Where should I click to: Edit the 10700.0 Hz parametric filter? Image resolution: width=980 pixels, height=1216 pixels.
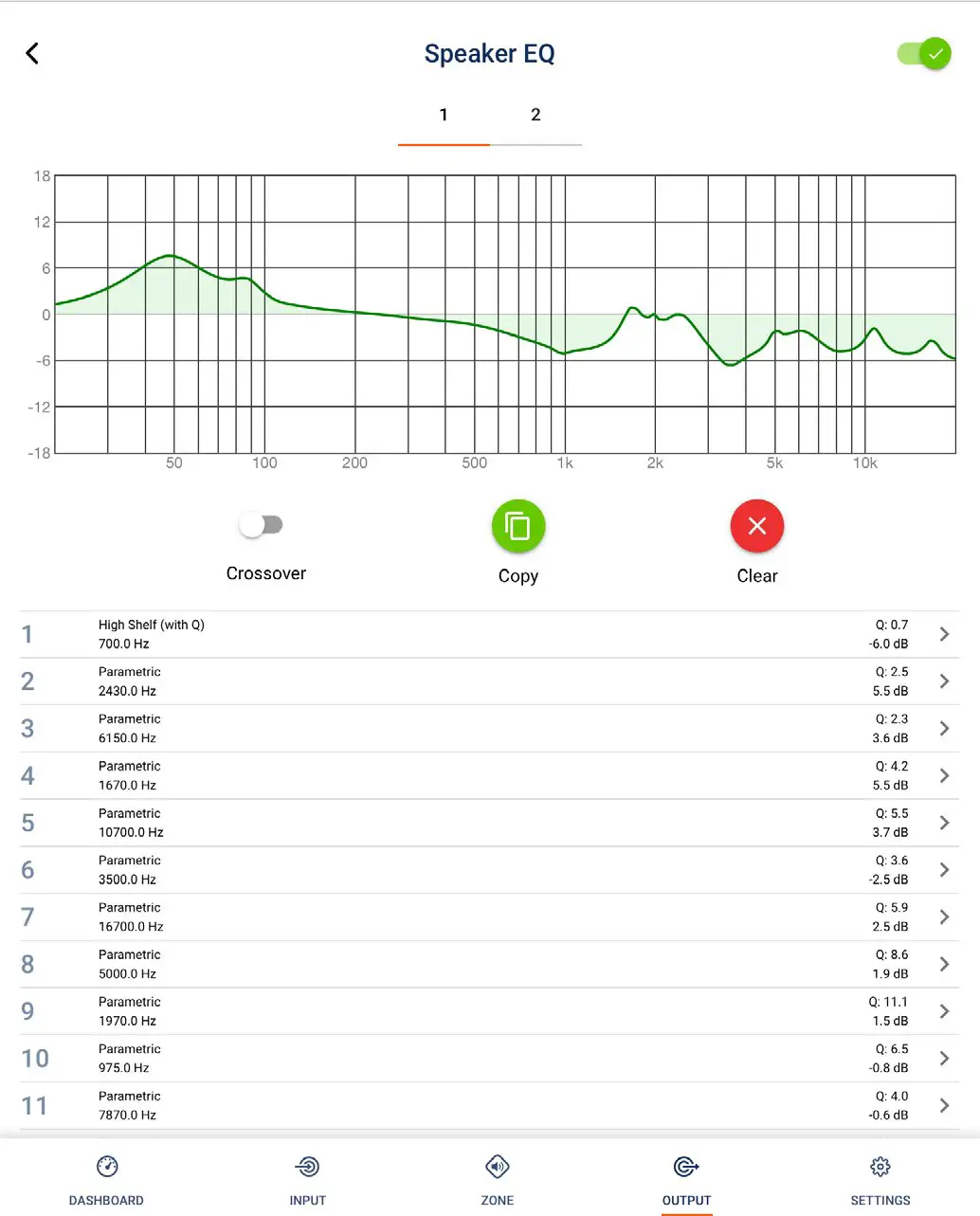pyautogui.click(x=489, y=823)
